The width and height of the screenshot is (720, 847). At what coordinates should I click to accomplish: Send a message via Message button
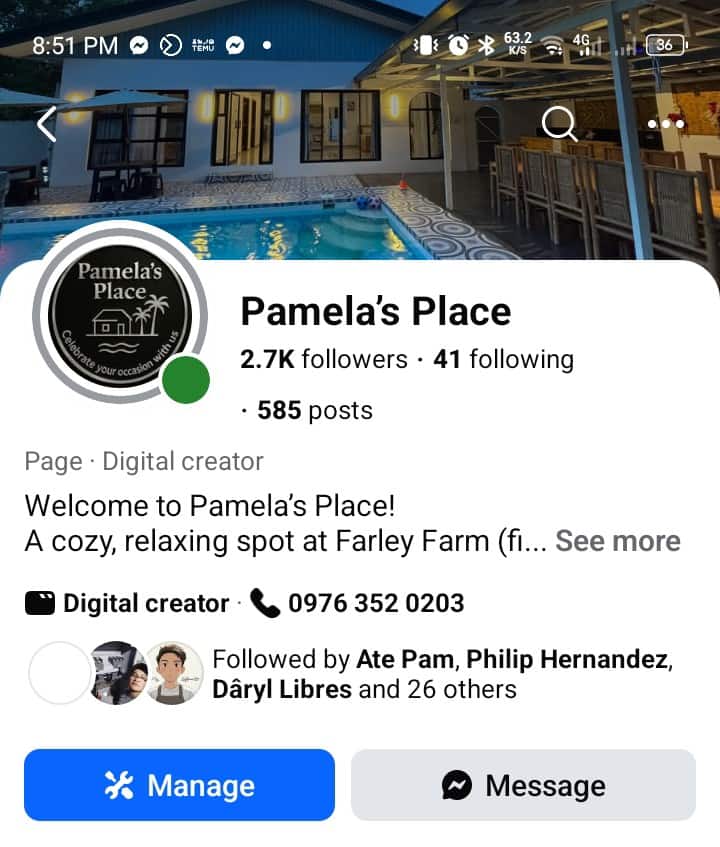pyautogui.click(x=523, y=785)
